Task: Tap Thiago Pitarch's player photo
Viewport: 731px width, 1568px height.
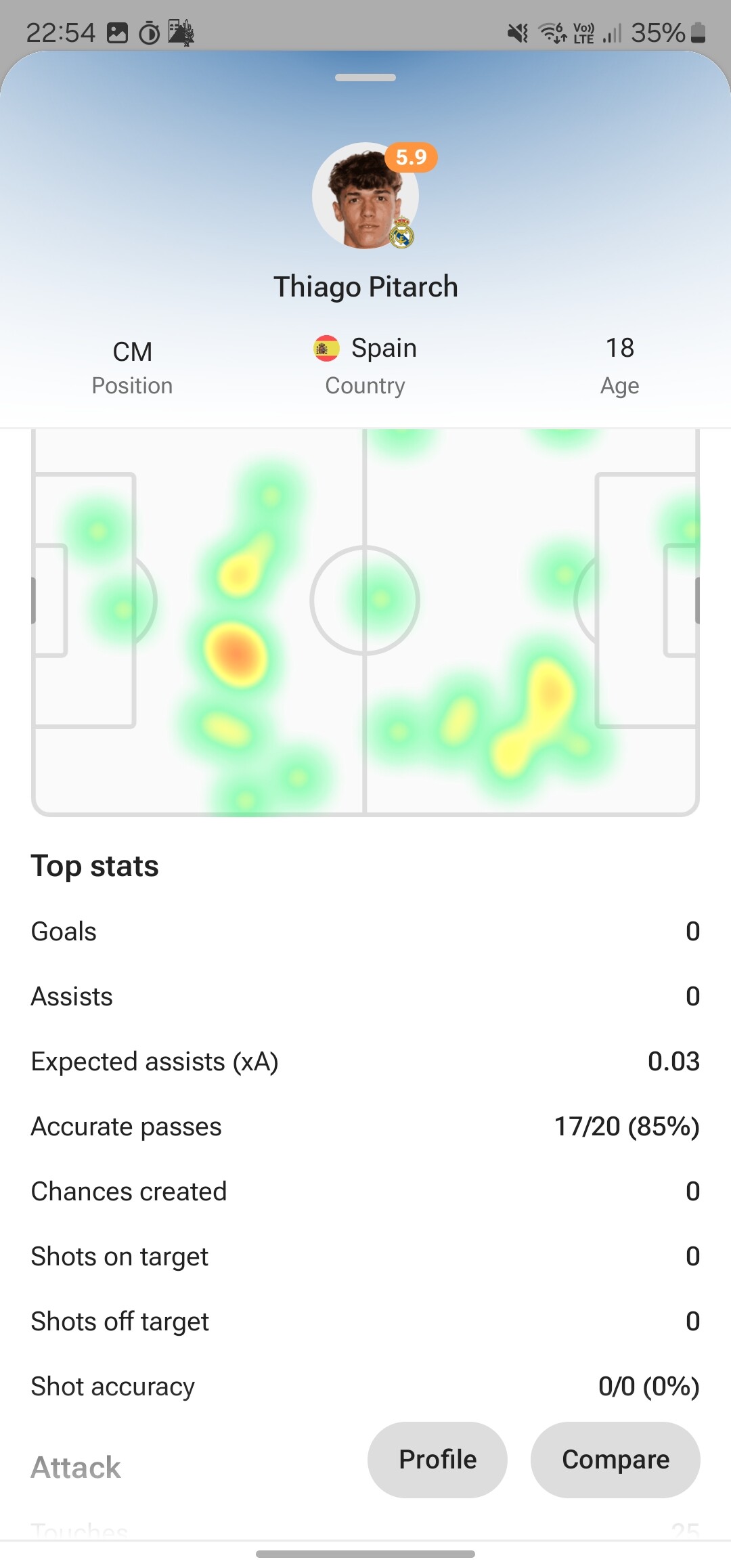Action: (x=365, y=196)
